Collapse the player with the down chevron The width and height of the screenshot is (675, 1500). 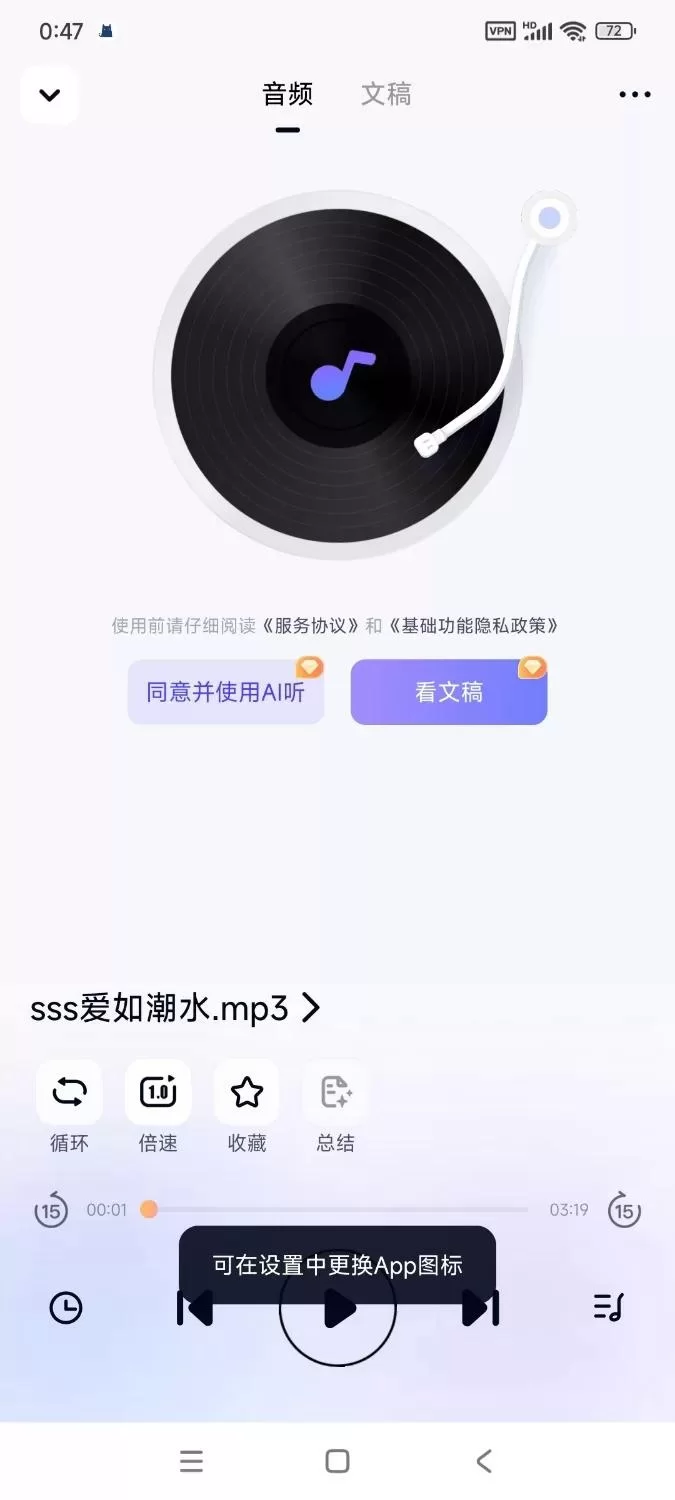pos(49,96)
